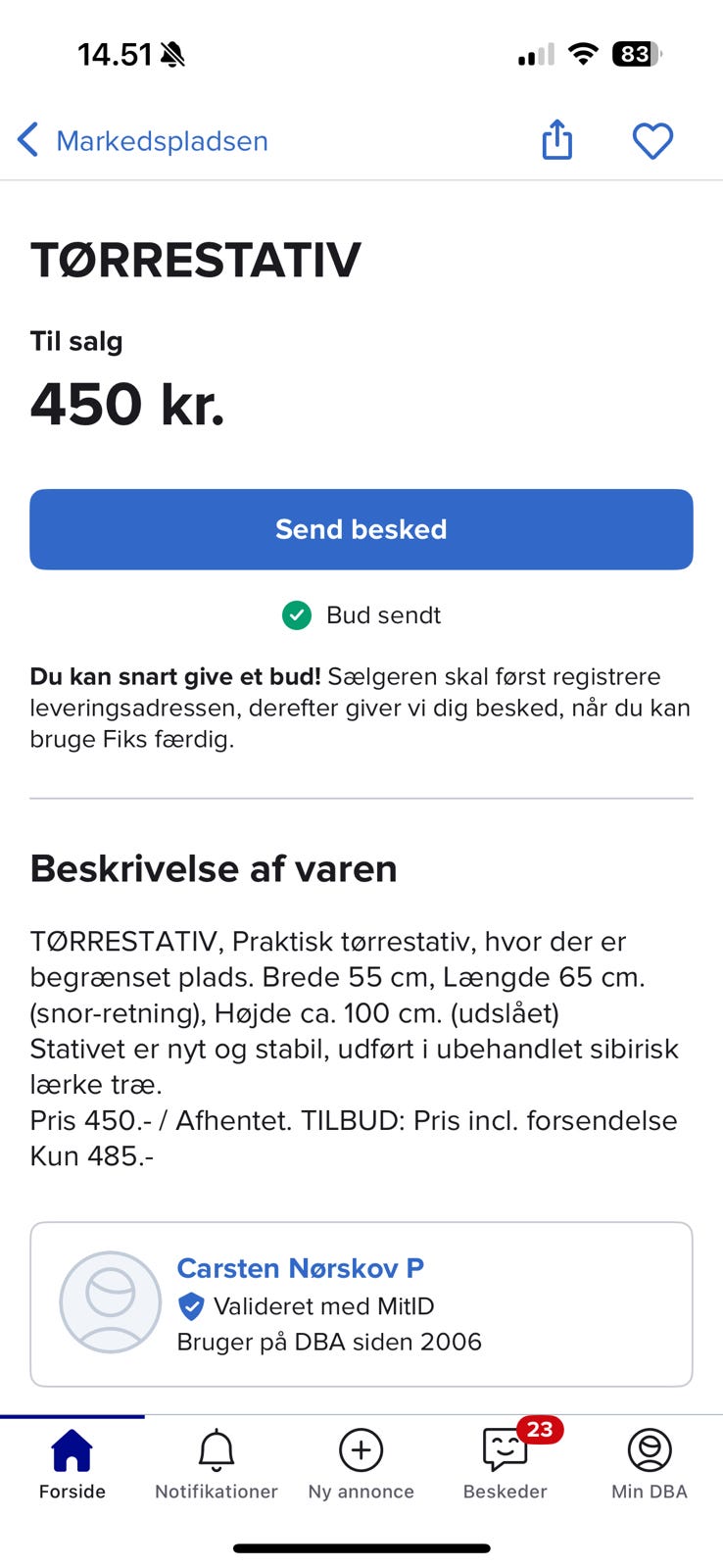
Task: Tap the battery indicator showing 83
Action: click(635, 54)
